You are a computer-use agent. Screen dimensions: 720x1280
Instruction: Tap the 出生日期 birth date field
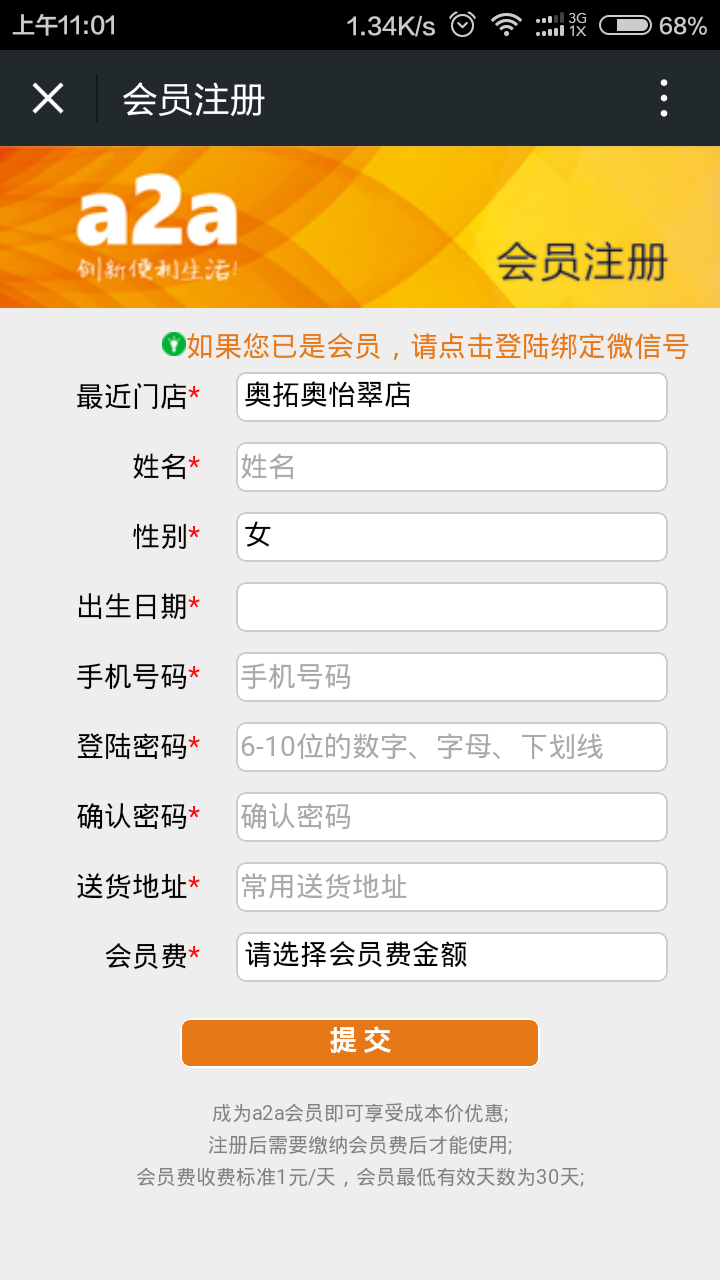[451, 607]
